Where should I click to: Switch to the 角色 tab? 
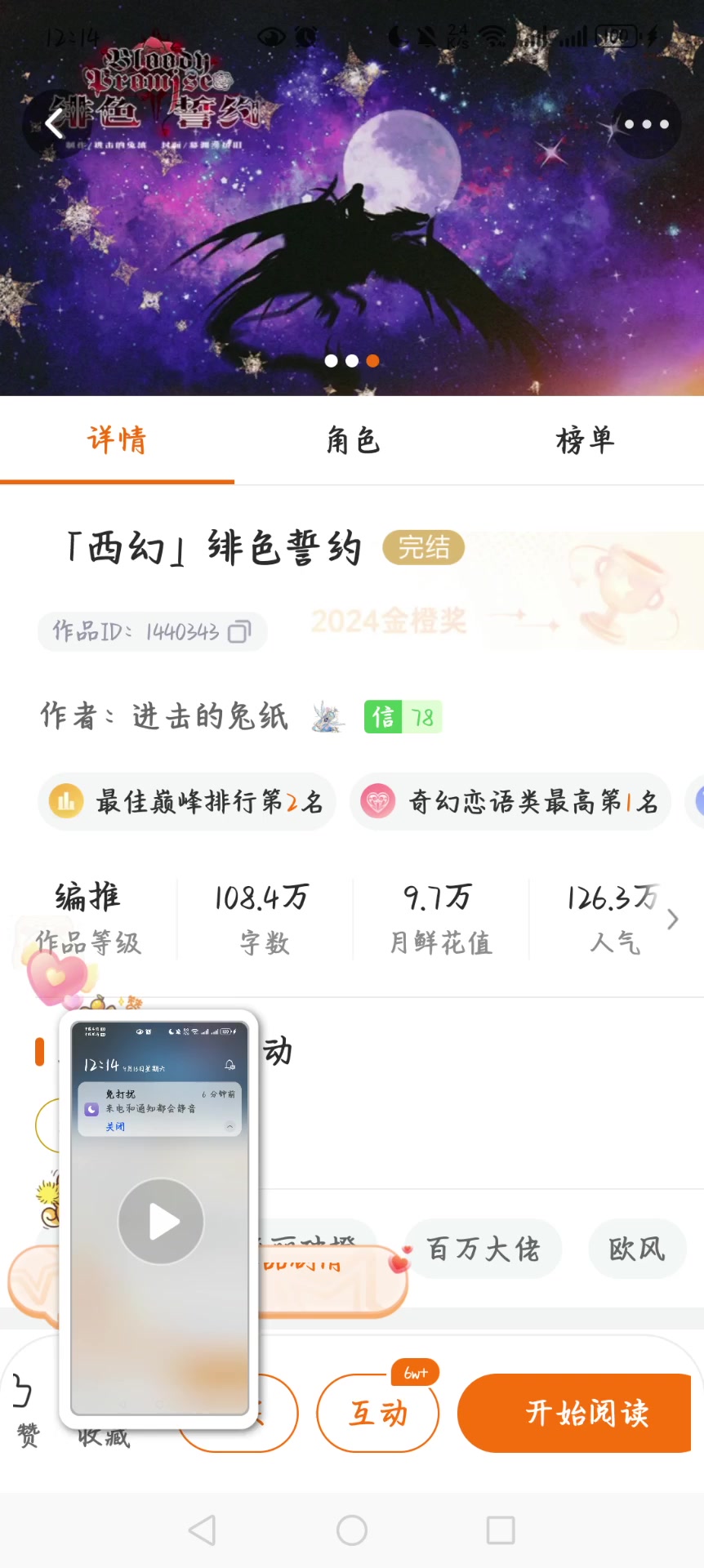point(353,441)
